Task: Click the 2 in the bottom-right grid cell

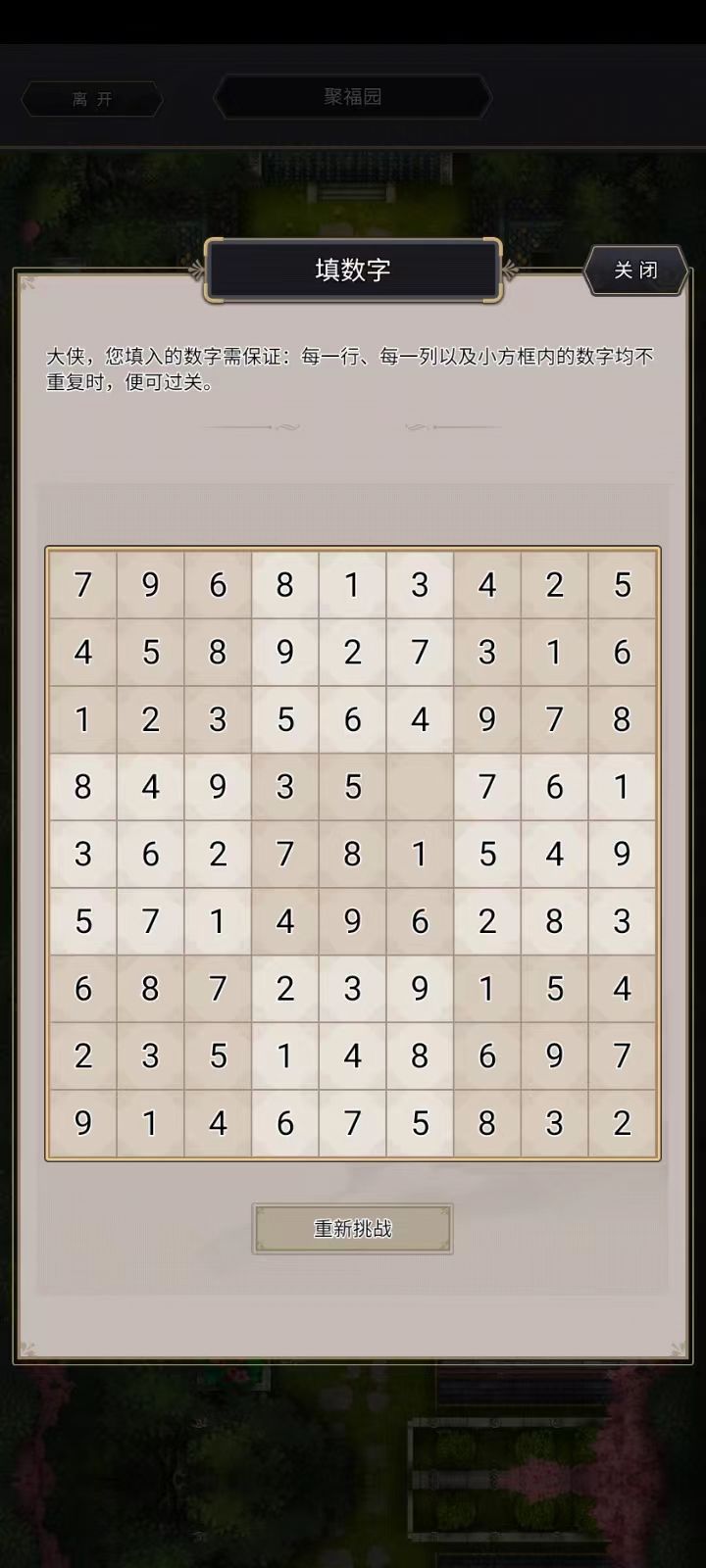Action: coord(623,1124)
